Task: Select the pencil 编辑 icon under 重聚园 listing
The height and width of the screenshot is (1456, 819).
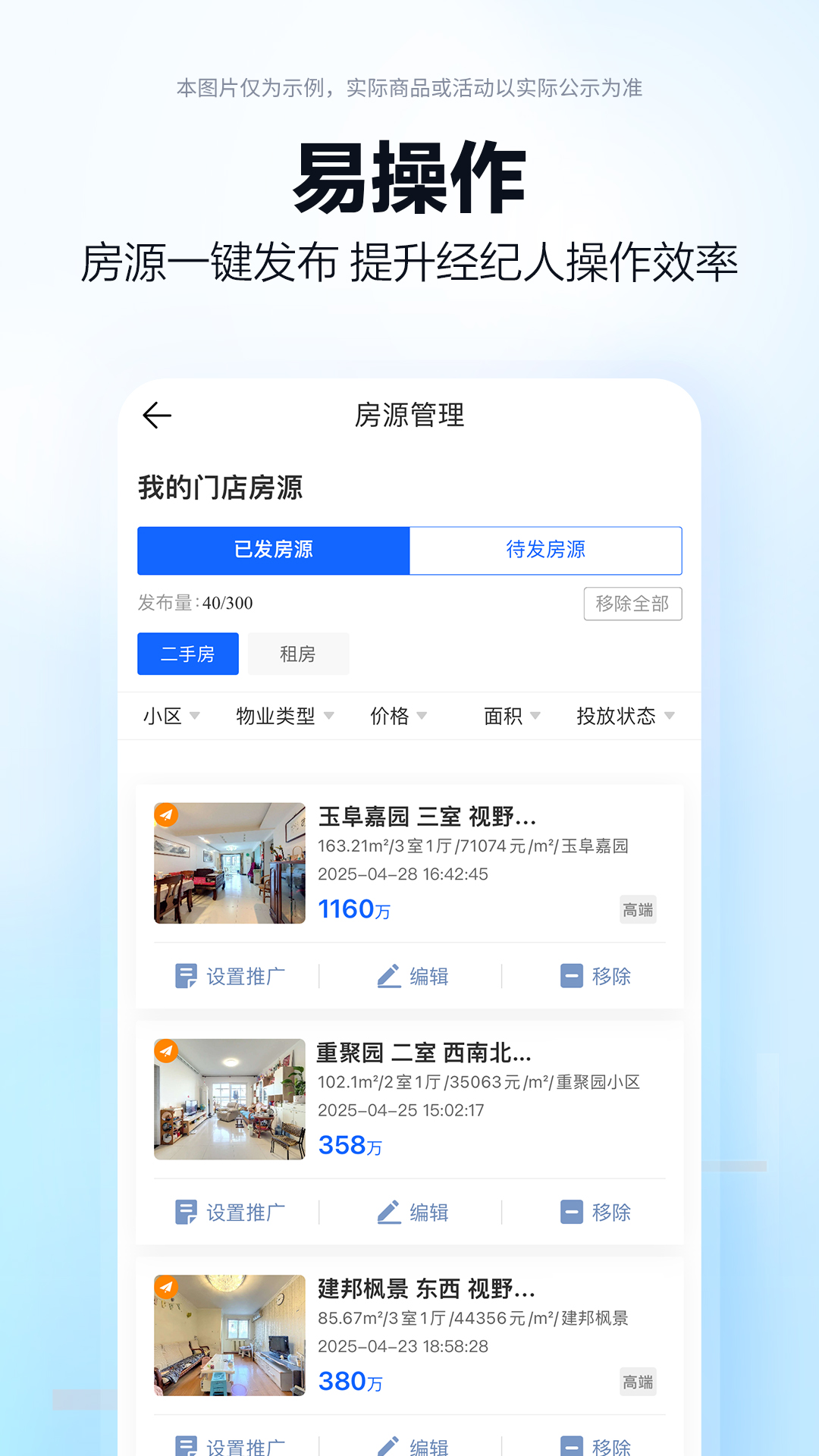Action: 390,1212
